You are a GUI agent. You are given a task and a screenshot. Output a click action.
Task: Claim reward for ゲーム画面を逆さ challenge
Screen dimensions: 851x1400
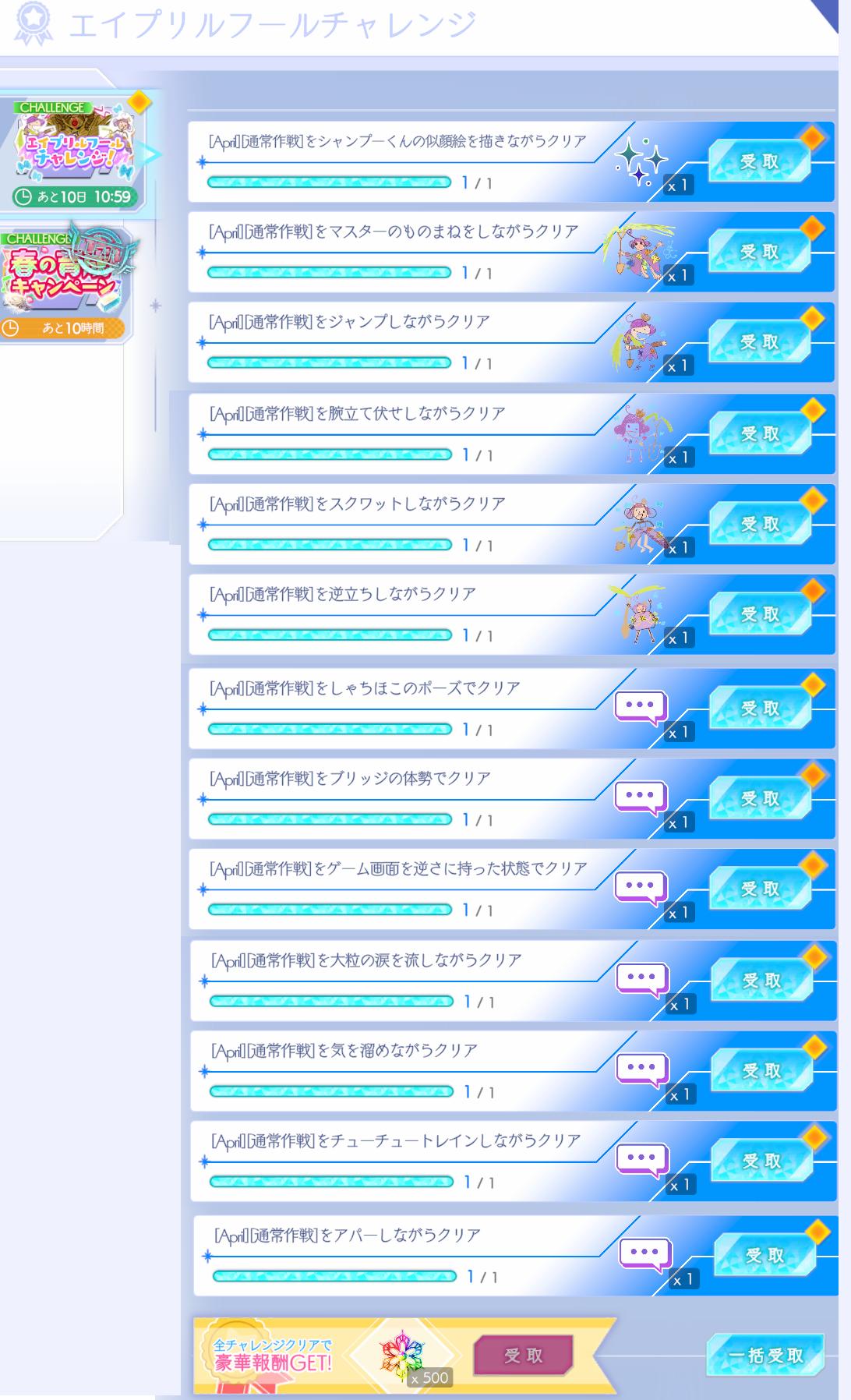pos(761,889)
